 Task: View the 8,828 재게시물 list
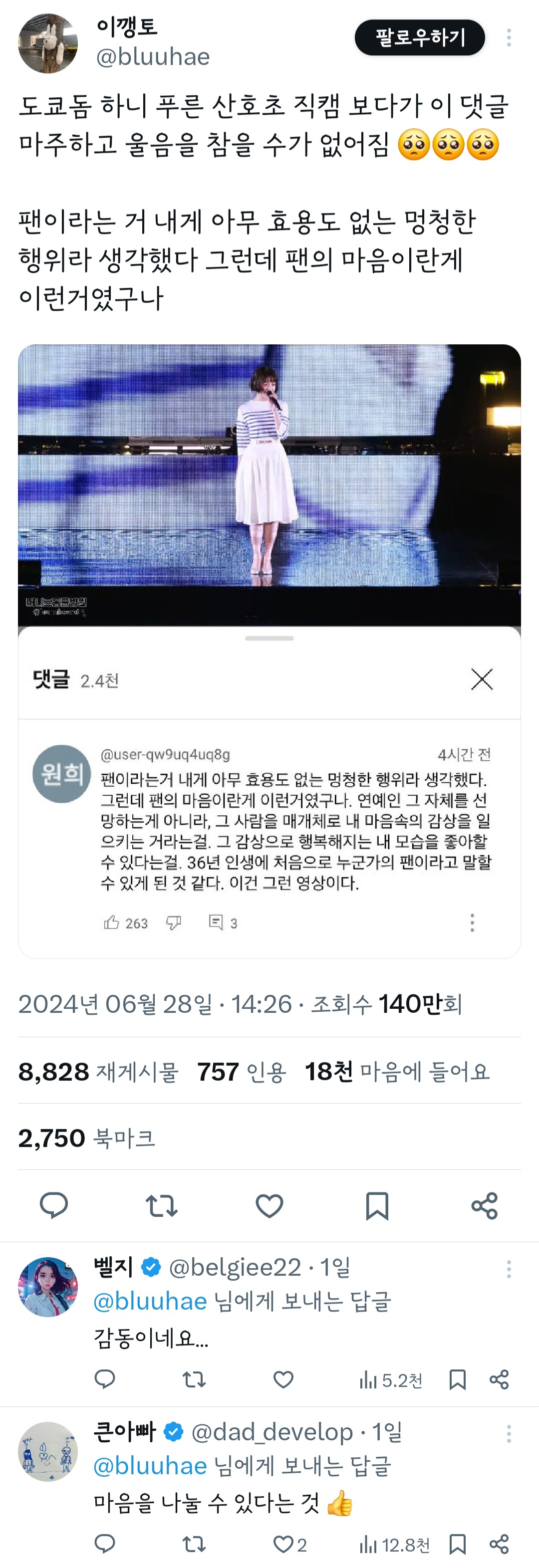(x=98, y=1072)
